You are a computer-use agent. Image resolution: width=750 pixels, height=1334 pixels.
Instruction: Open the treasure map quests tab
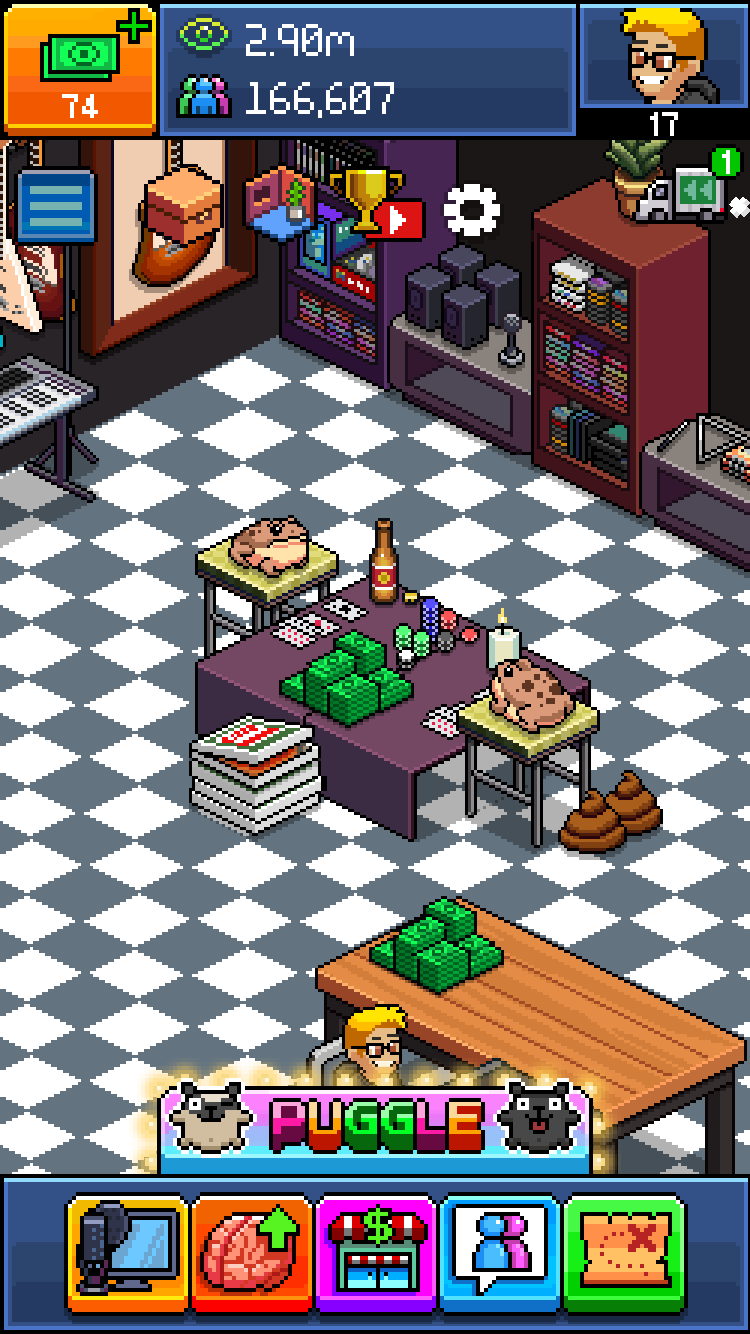pyautogui.click(x=624, y=1253)
